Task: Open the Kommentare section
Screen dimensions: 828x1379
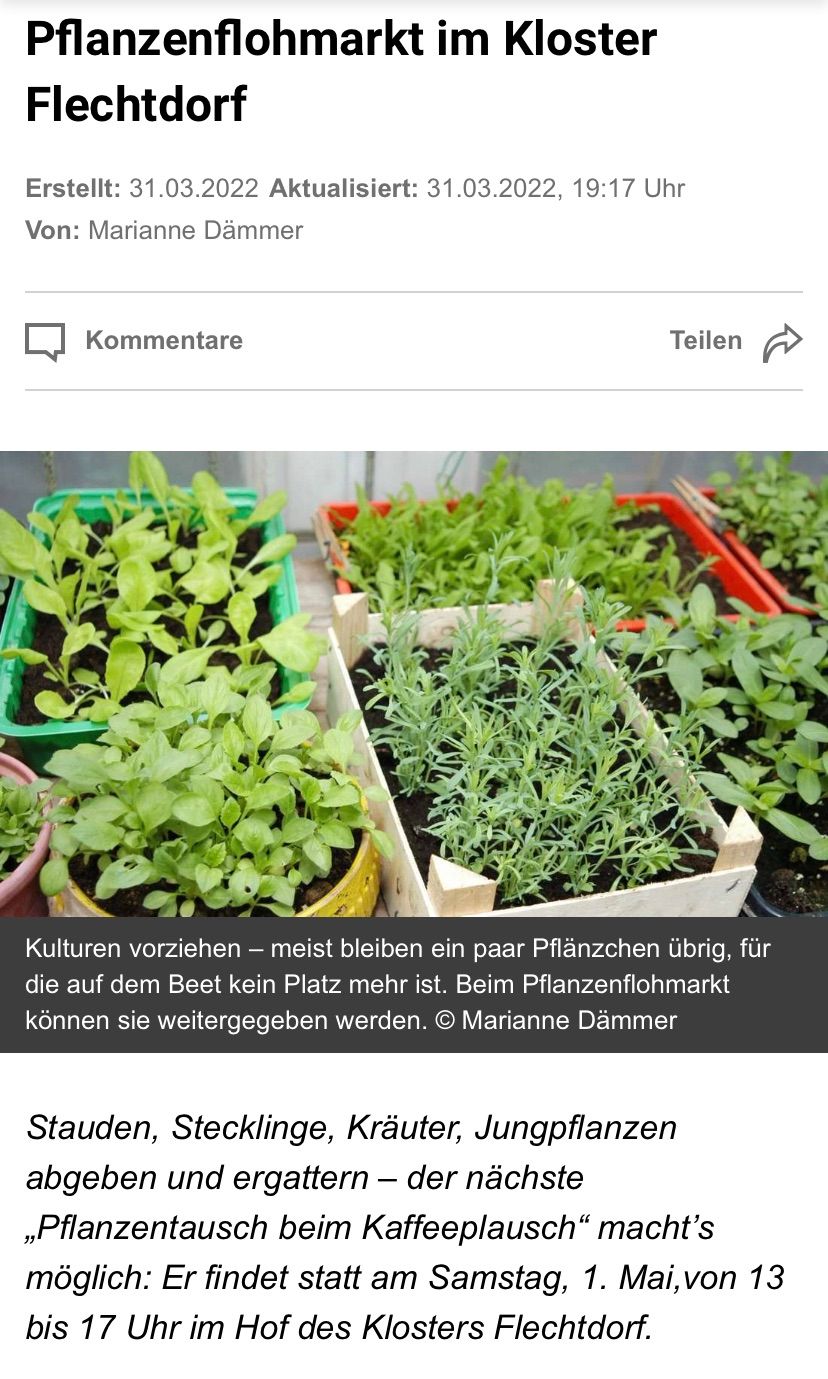Action: coord(135,341)
